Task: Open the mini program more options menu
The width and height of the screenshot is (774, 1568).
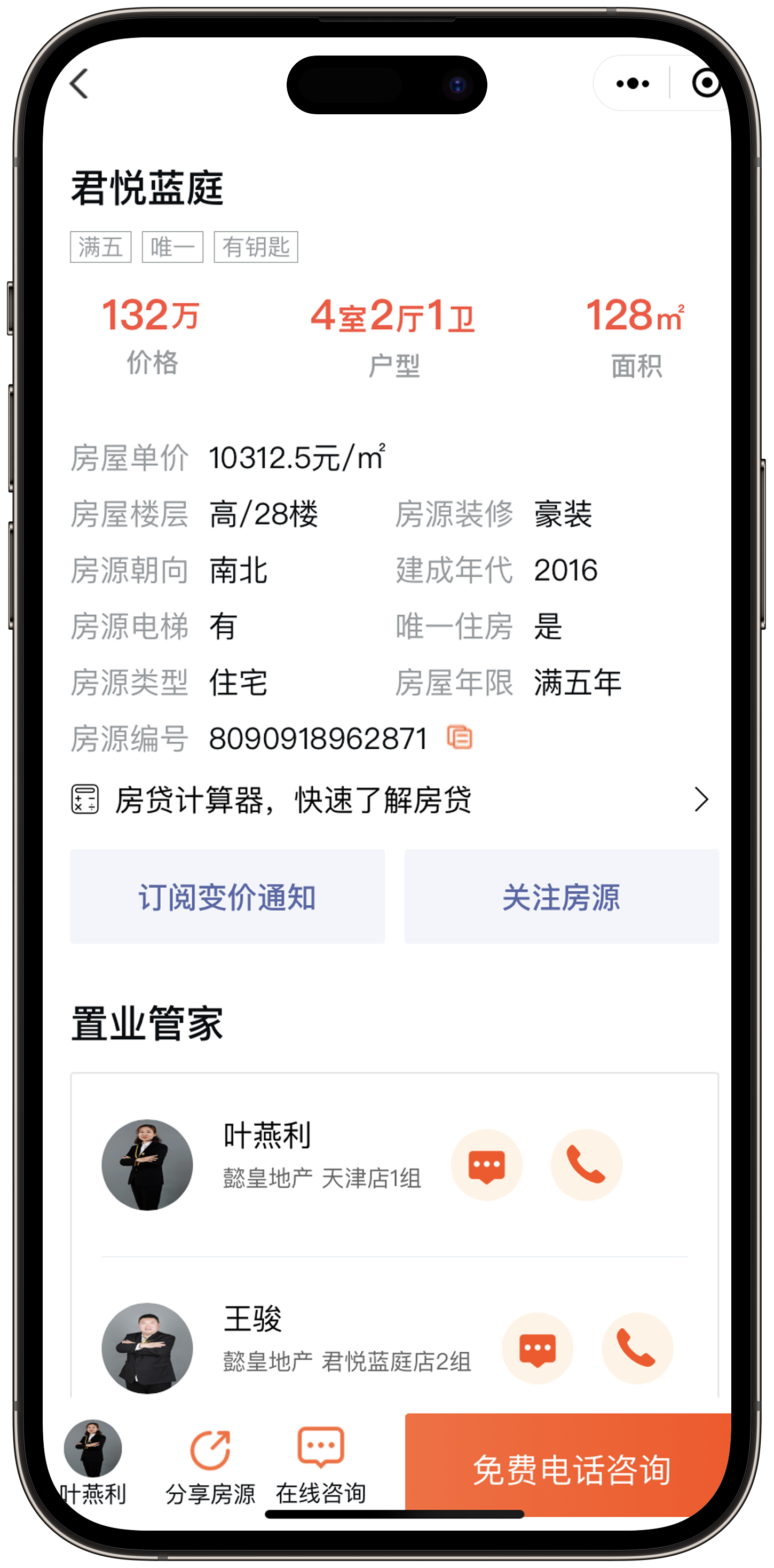Action: tap(632, 83)
